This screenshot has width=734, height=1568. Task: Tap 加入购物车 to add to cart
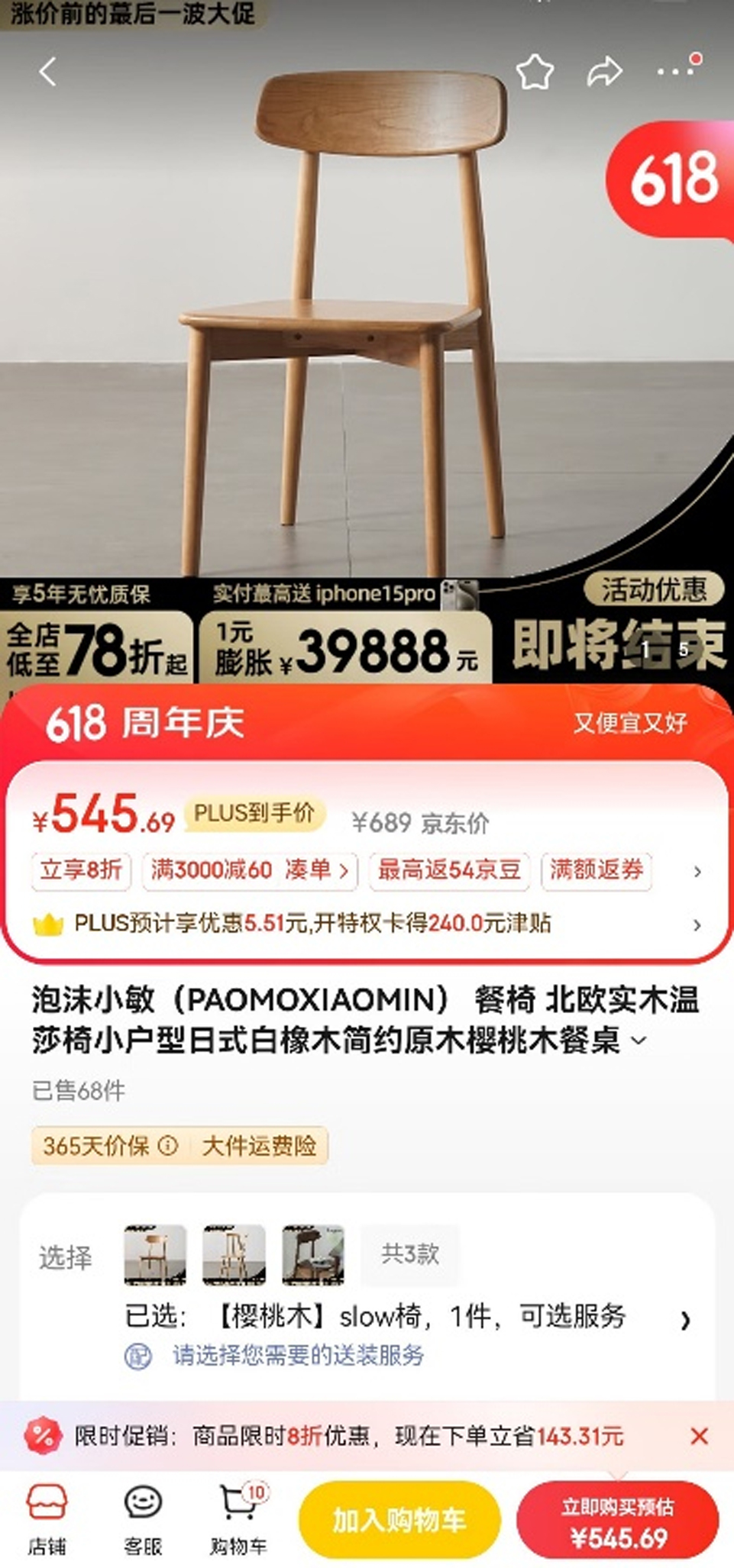tap(399, 1520)
